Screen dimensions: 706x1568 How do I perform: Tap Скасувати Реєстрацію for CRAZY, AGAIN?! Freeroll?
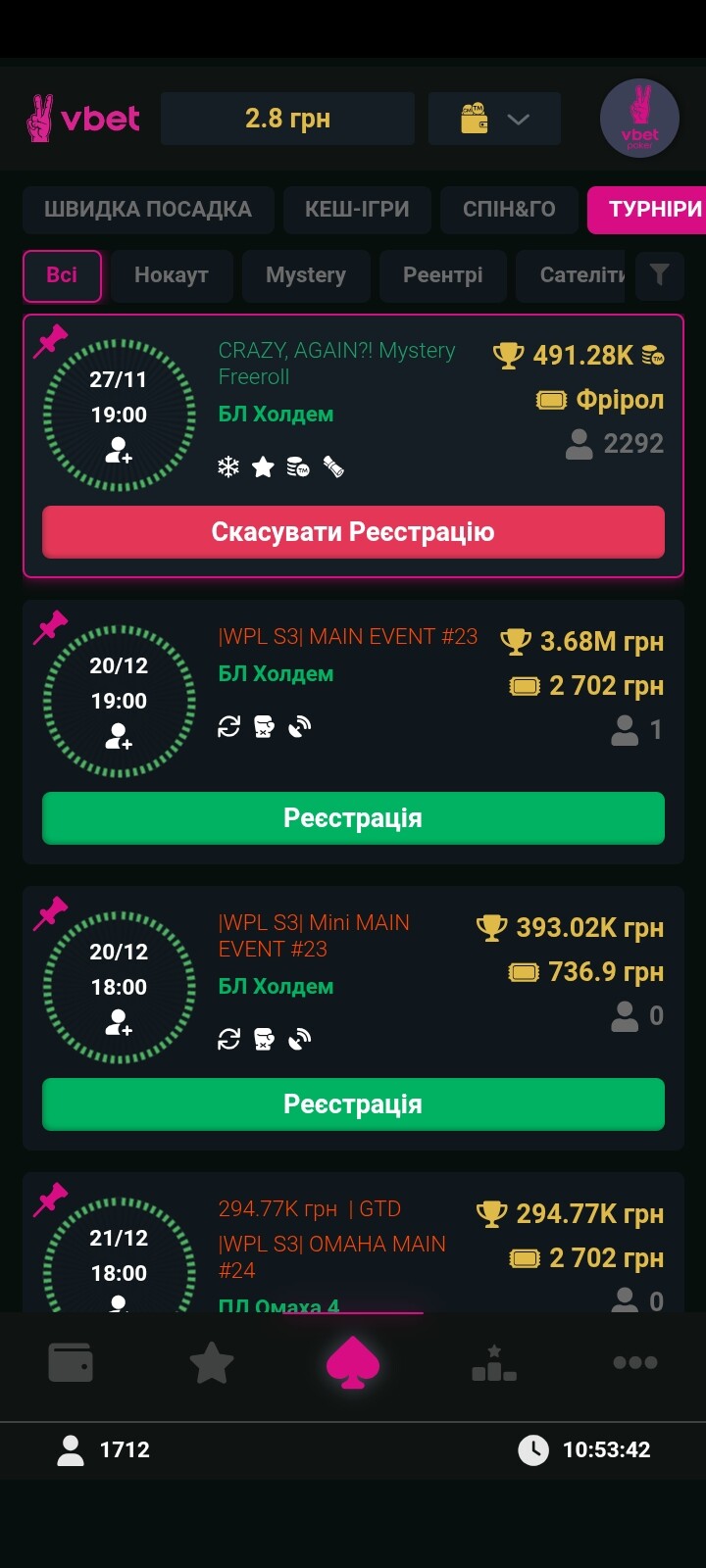click(353, 532)
